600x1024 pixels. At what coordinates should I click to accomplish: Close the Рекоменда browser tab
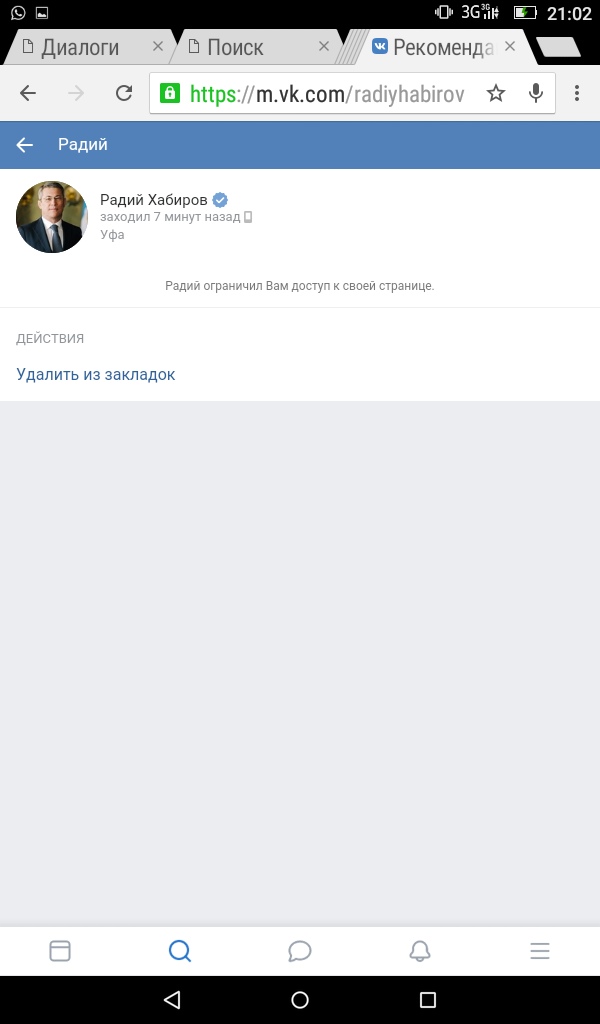[x=510, y=47]
